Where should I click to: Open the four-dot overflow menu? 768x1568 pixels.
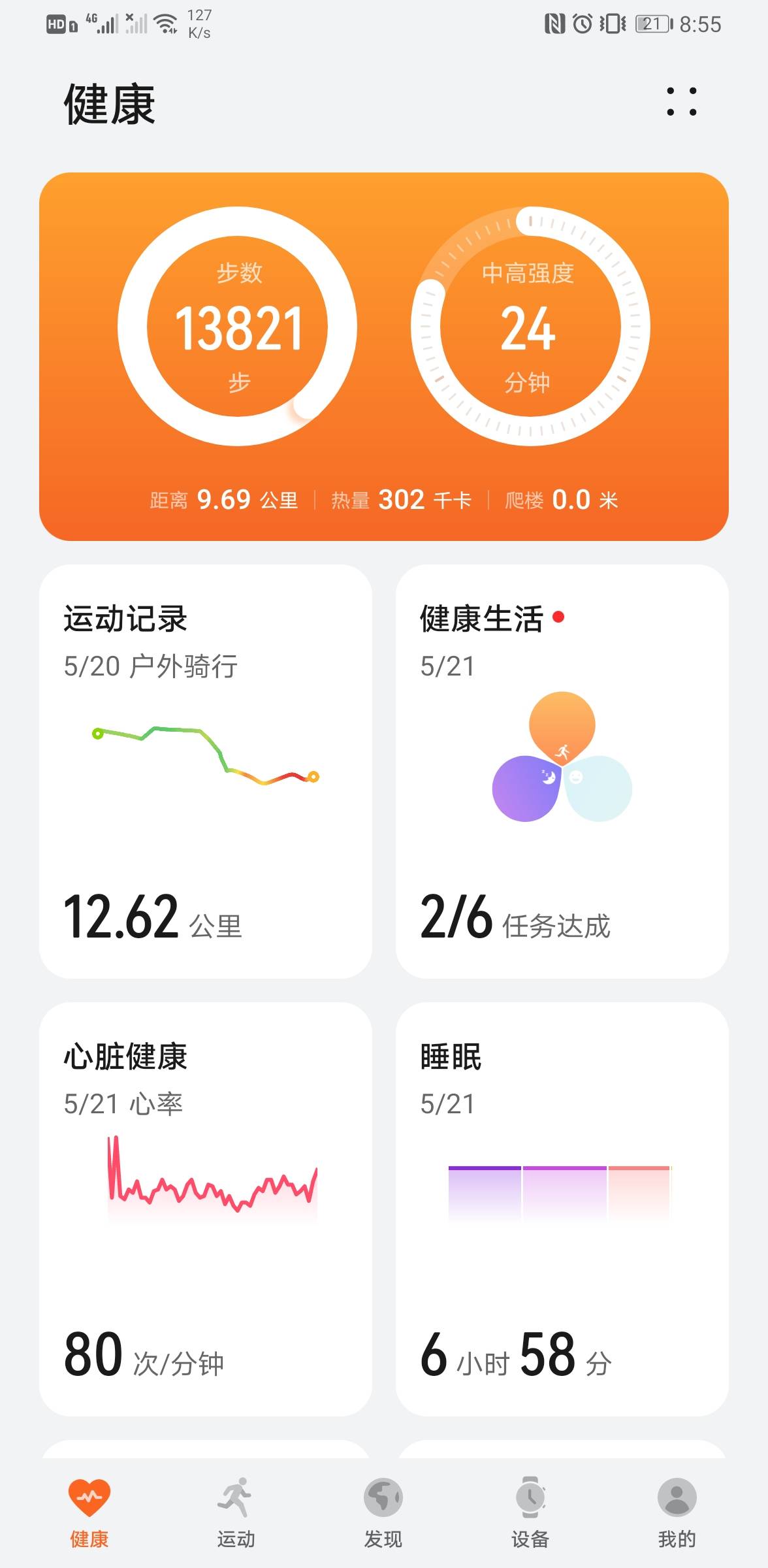681,102
